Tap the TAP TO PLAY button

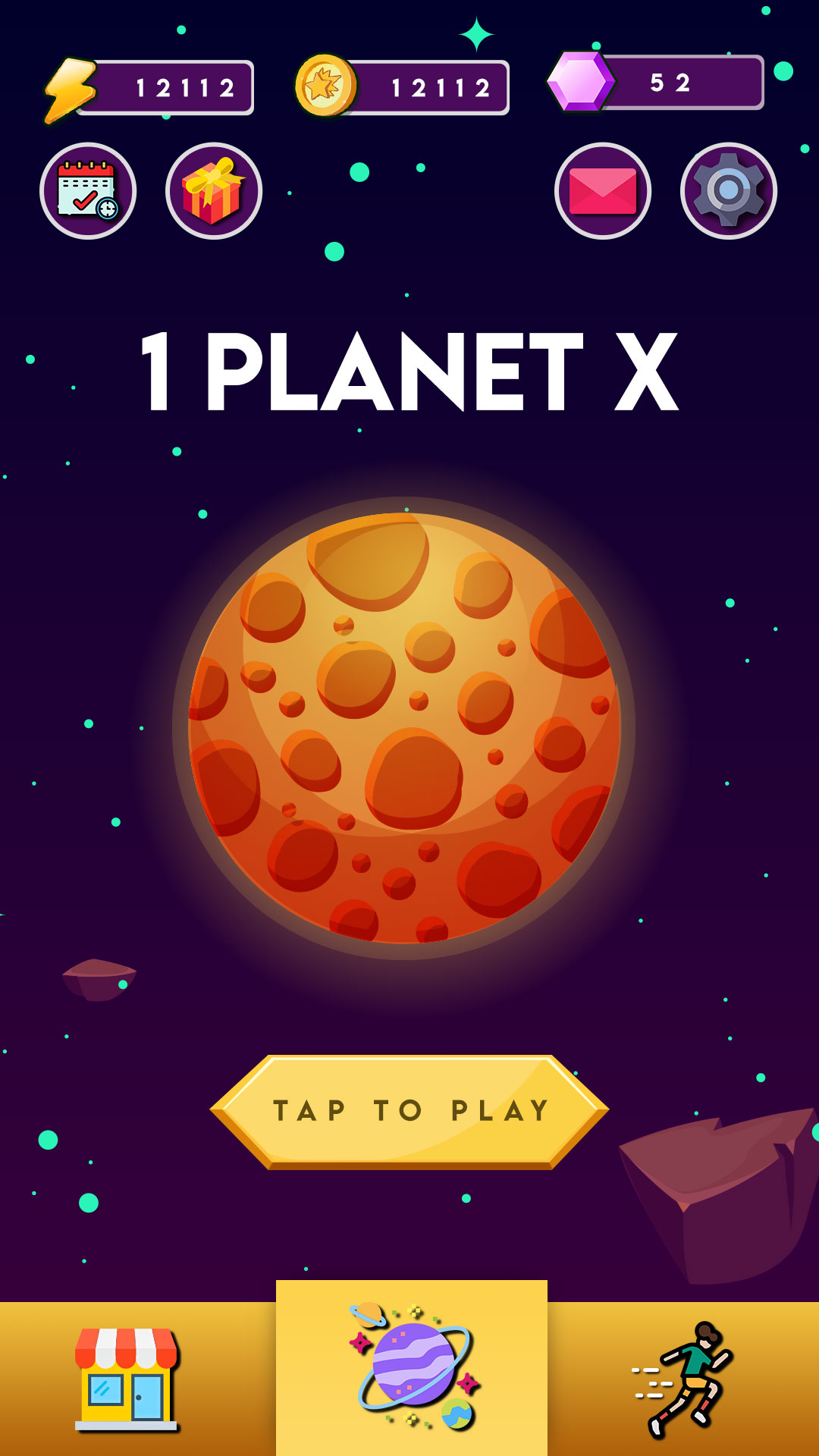click(x=409, y=1111)
